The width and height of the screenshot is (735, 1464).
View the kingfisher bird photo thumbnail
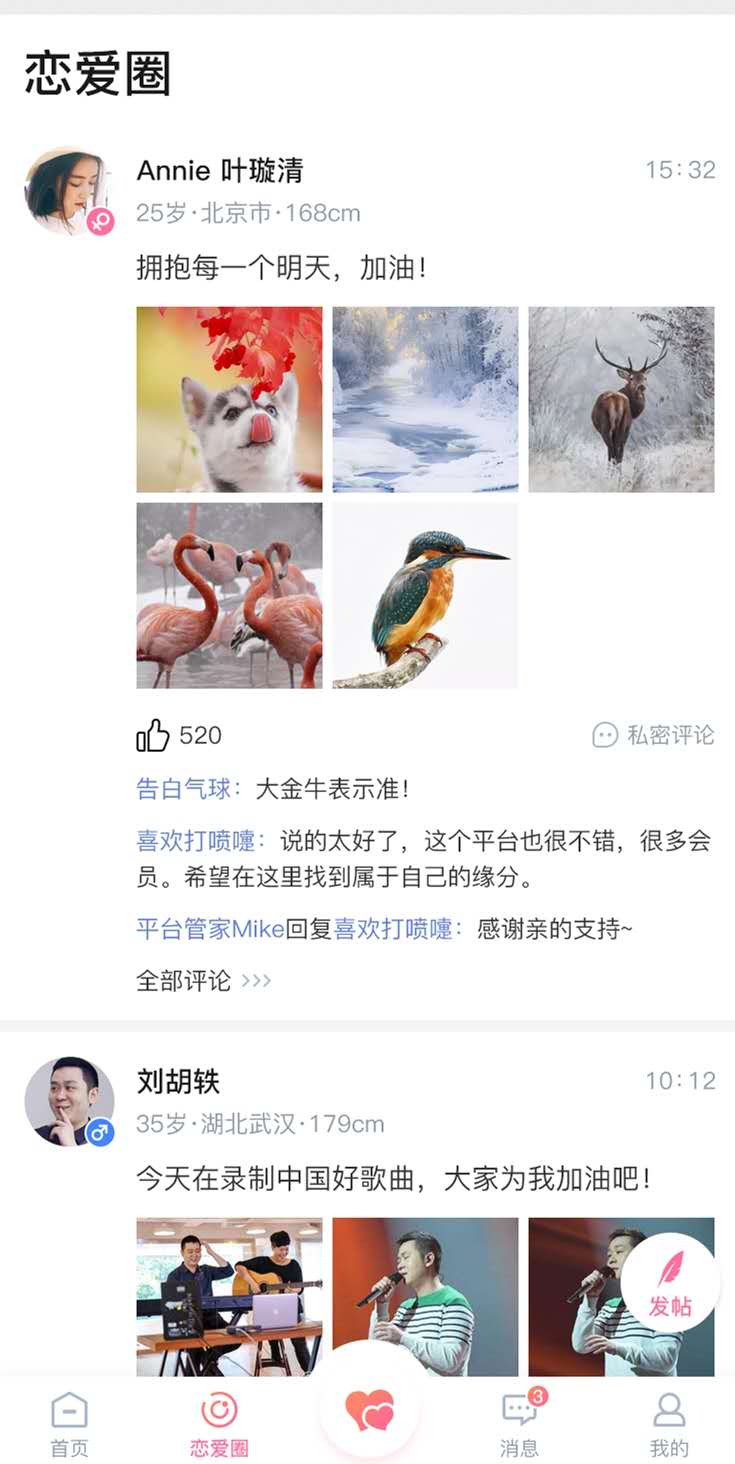pos(425,594)
